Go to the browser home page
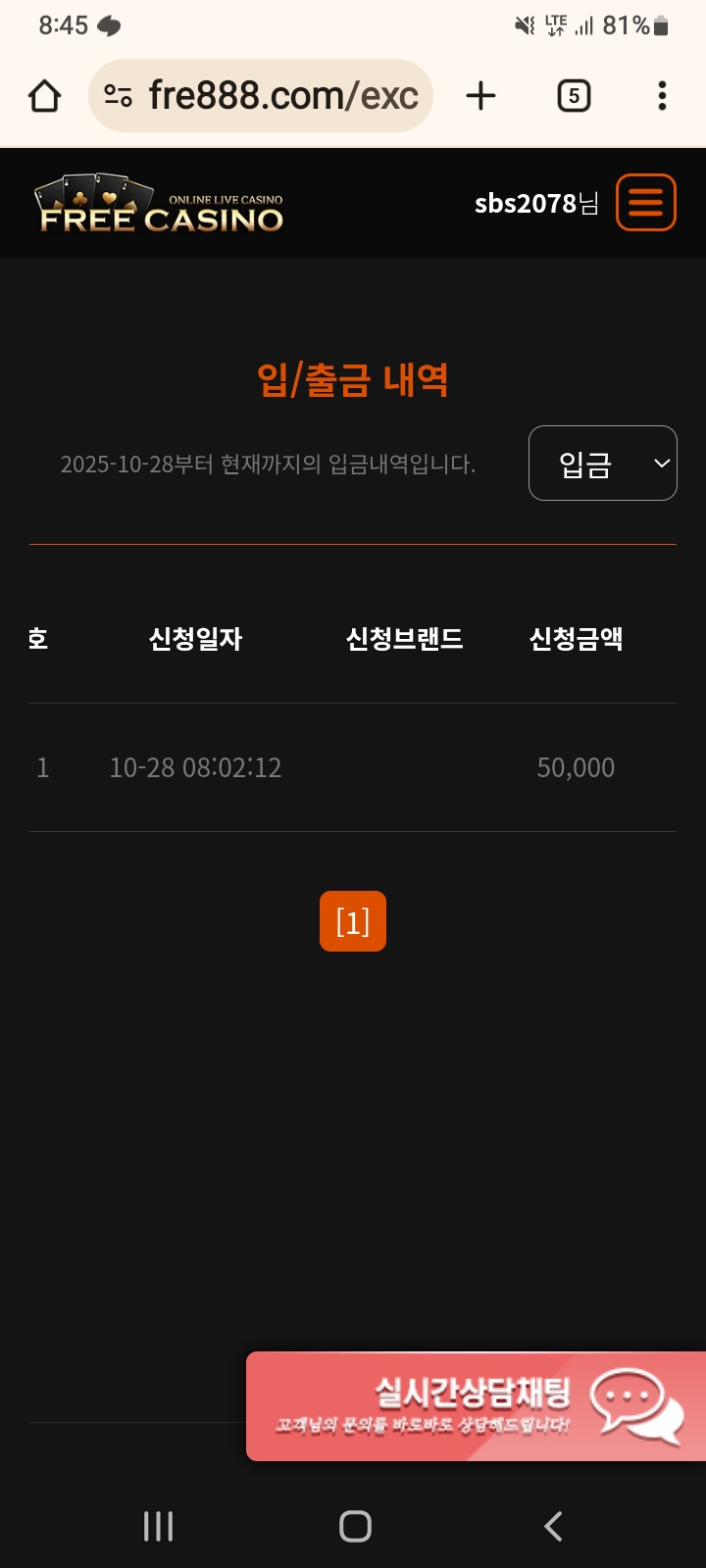Image resolution: width=706 pixels, height=1568 pixels. tap(45, 96)
